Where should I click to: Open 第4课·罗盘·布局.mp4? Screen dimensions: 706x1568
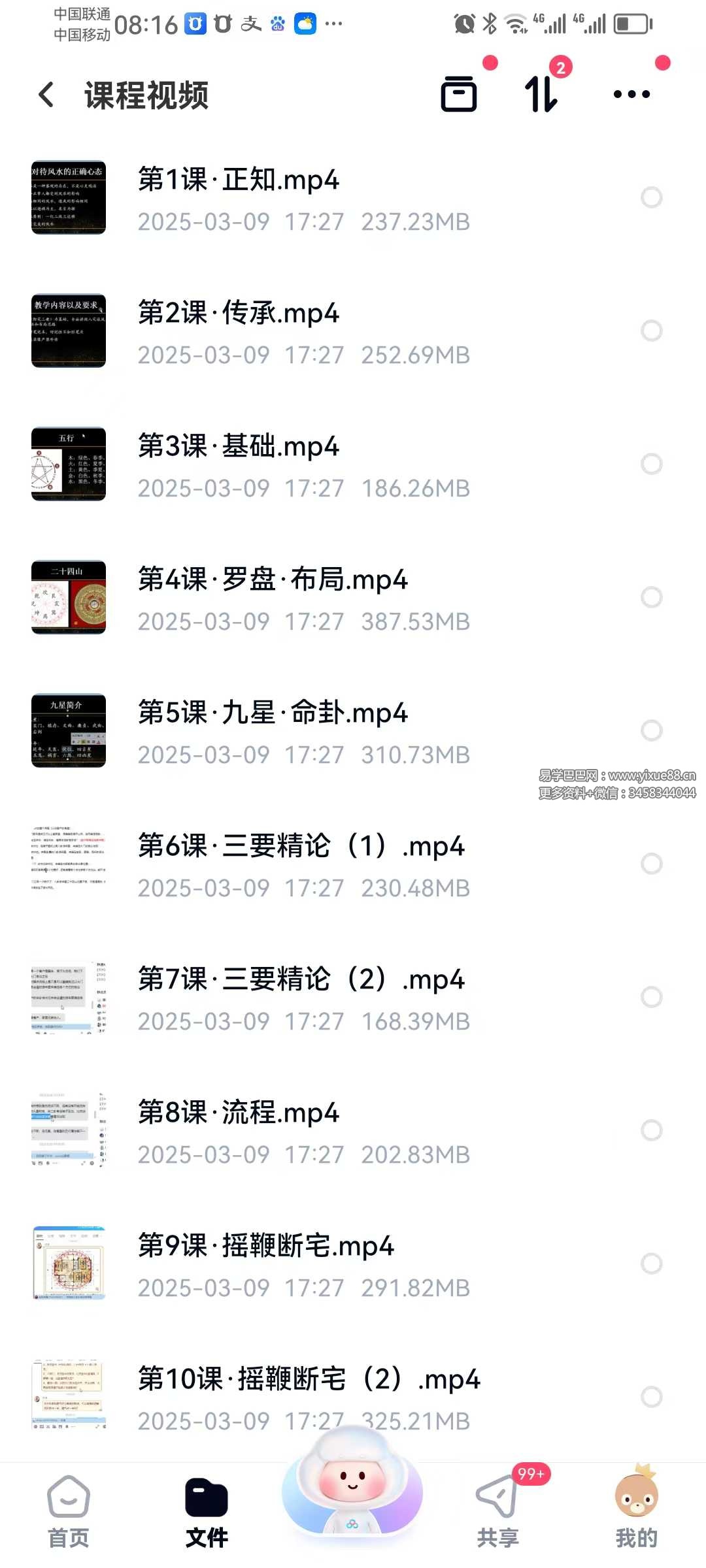(x=273, y=580)
